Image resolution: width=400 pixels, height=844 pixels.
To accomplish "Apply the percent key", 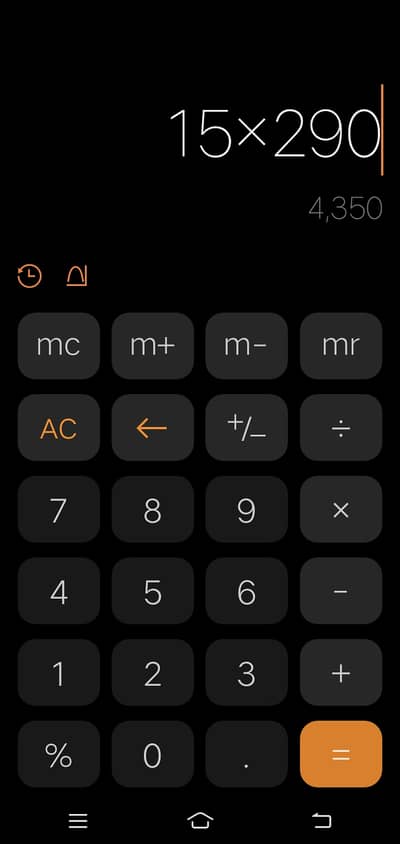I will (59, 755).
